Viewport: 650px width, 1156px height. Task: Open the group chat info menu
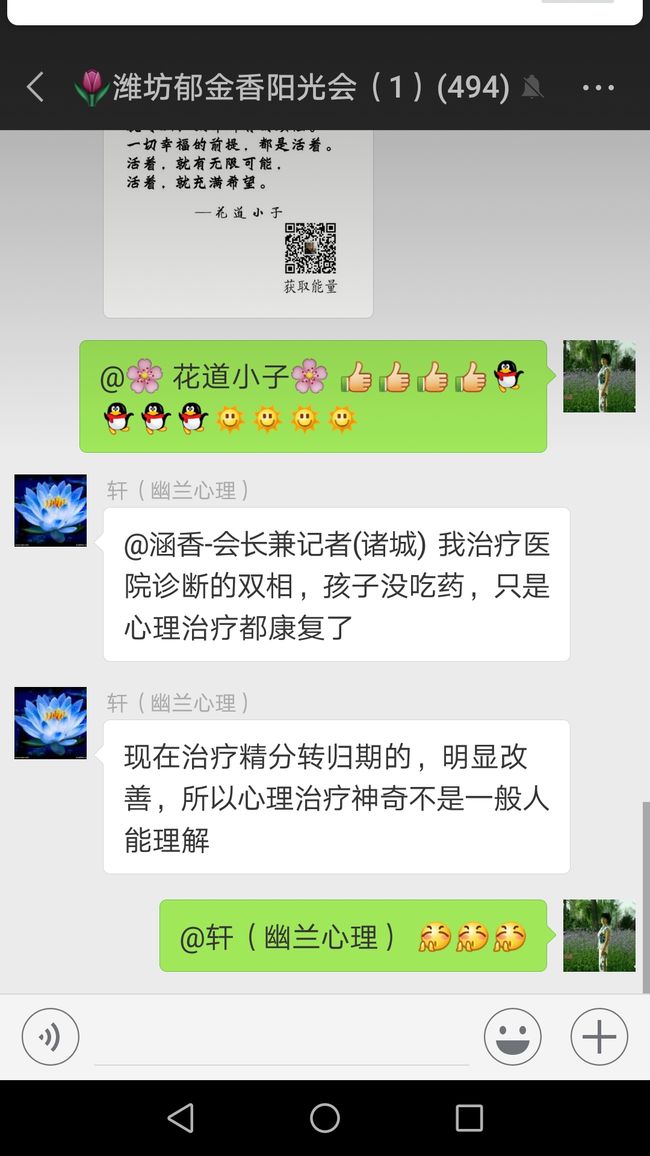(x=598, y=88)
